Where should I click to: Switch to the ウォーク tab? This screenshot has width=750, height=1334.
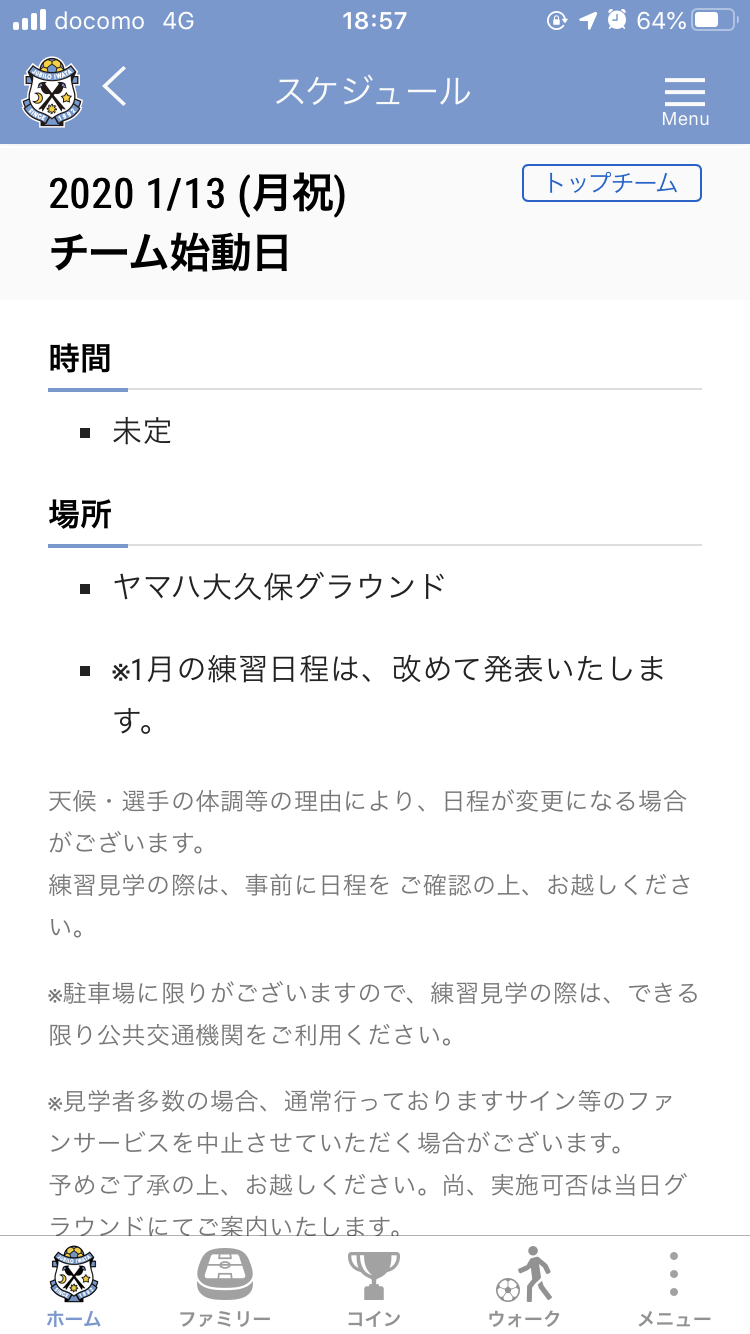pyautogui.click(x=524, y=1286)
